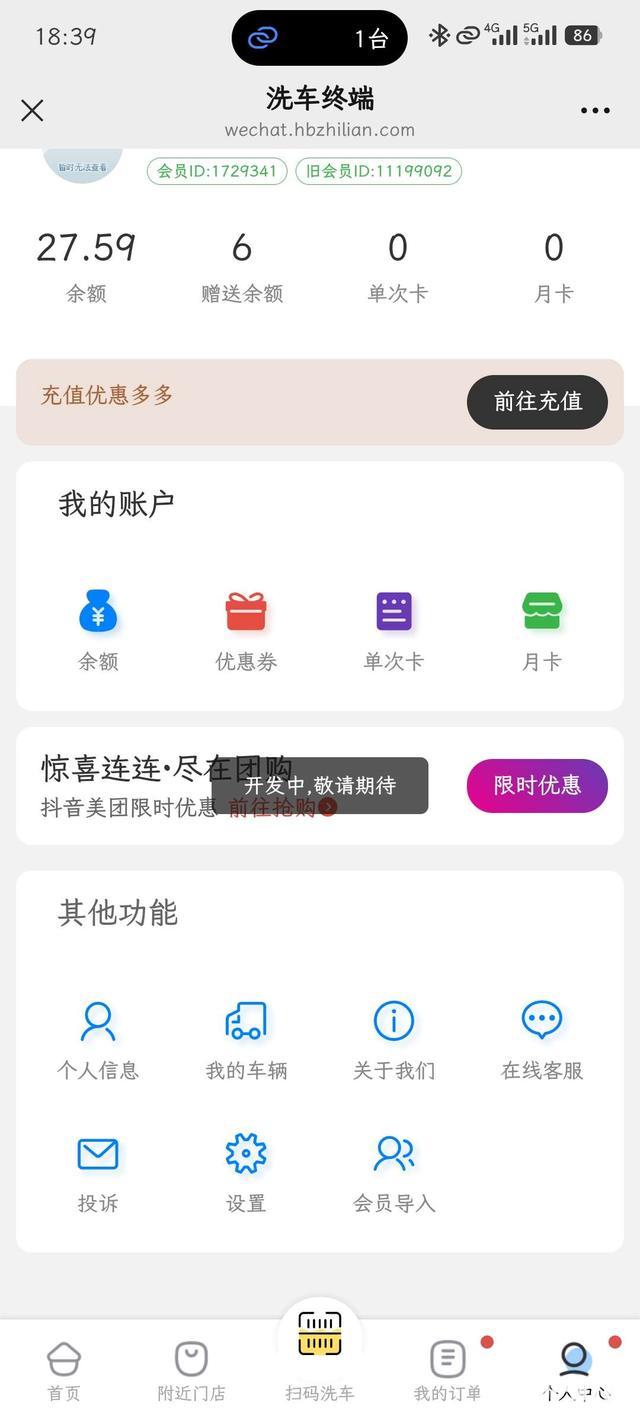The height and width of the screenshot is (1422, 640).
Task: Open the three-dot overflow menu
Action: click(x=595, y=110)
